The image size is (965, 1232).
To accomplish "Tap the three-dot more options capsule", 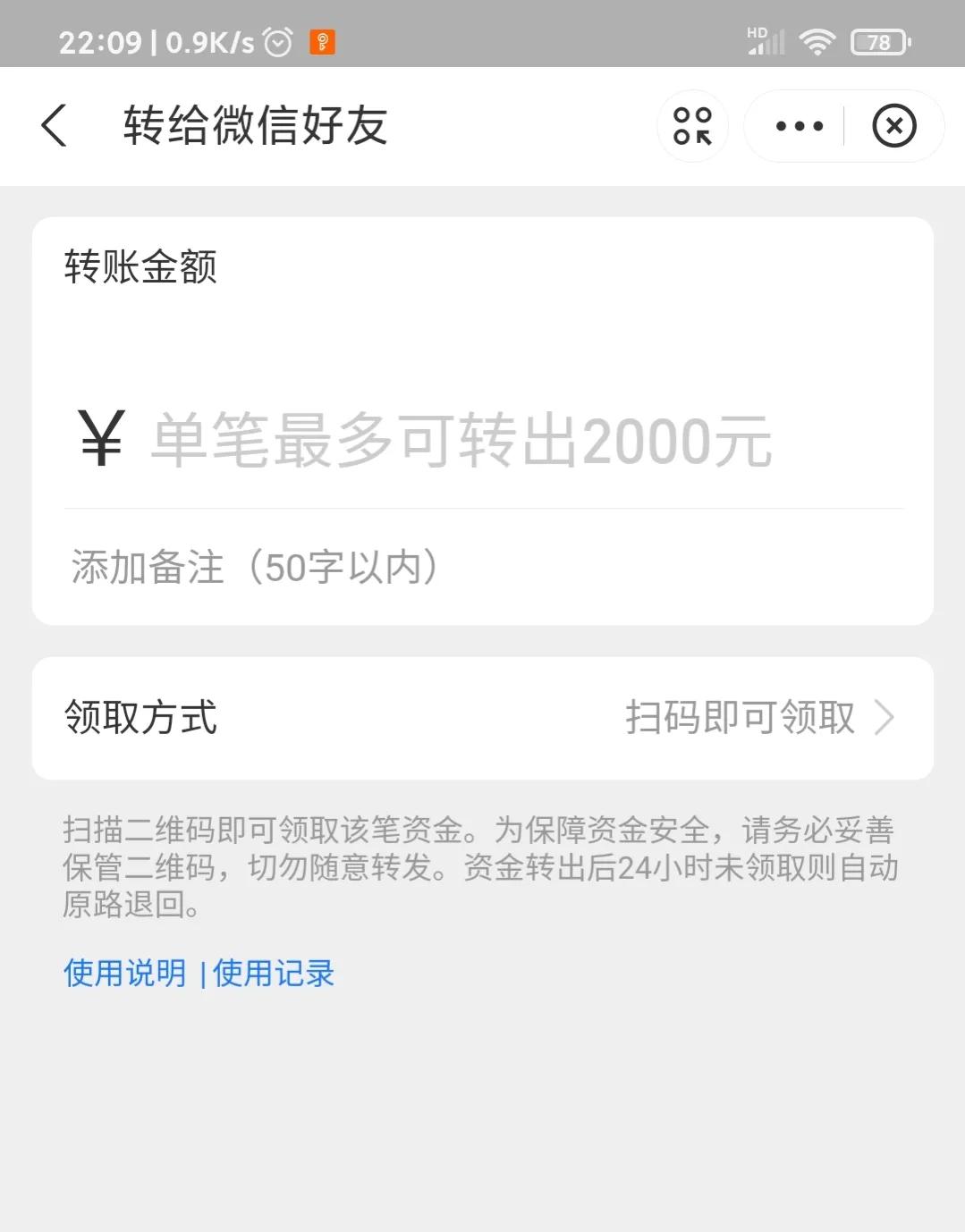I will [x=797, y=126].
